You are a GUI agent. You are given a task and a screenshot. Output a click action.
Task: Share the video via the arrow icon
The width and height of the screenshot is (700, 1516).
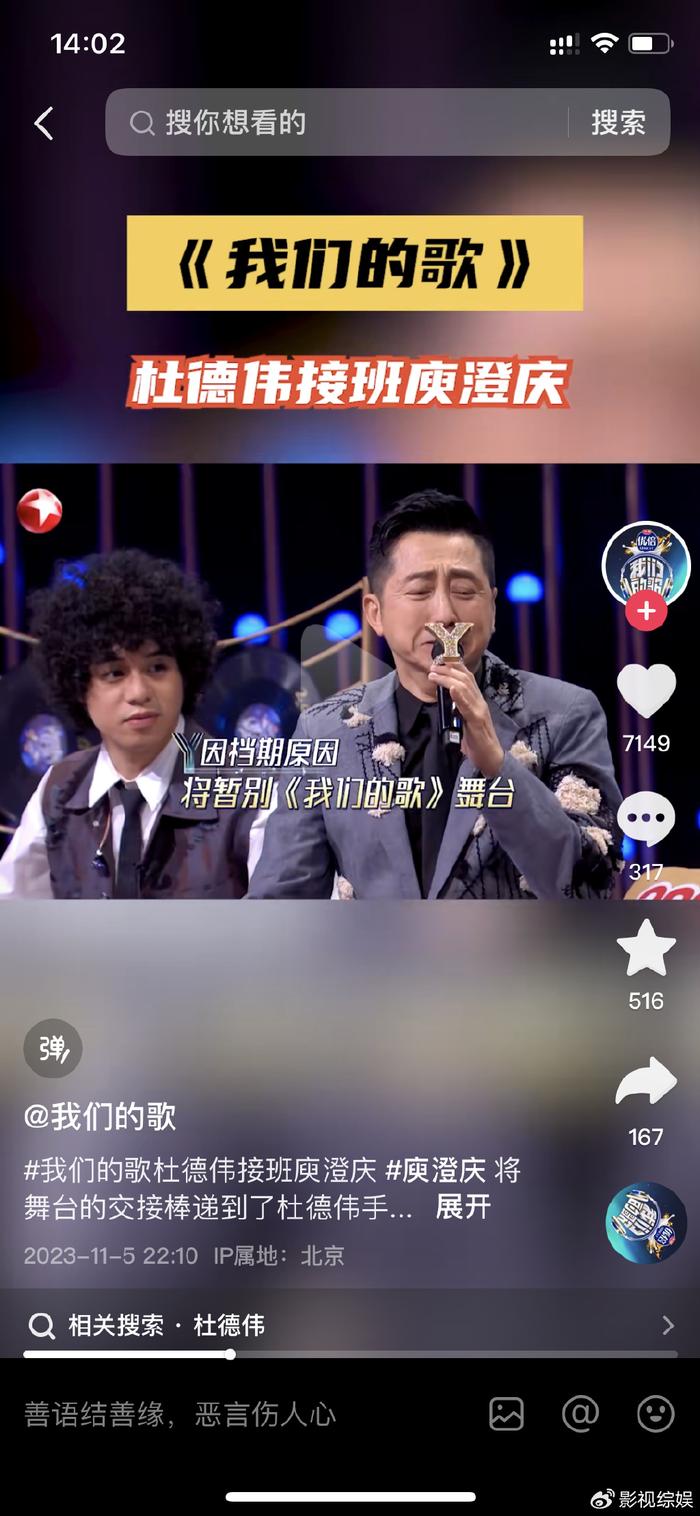[646, 1084]
